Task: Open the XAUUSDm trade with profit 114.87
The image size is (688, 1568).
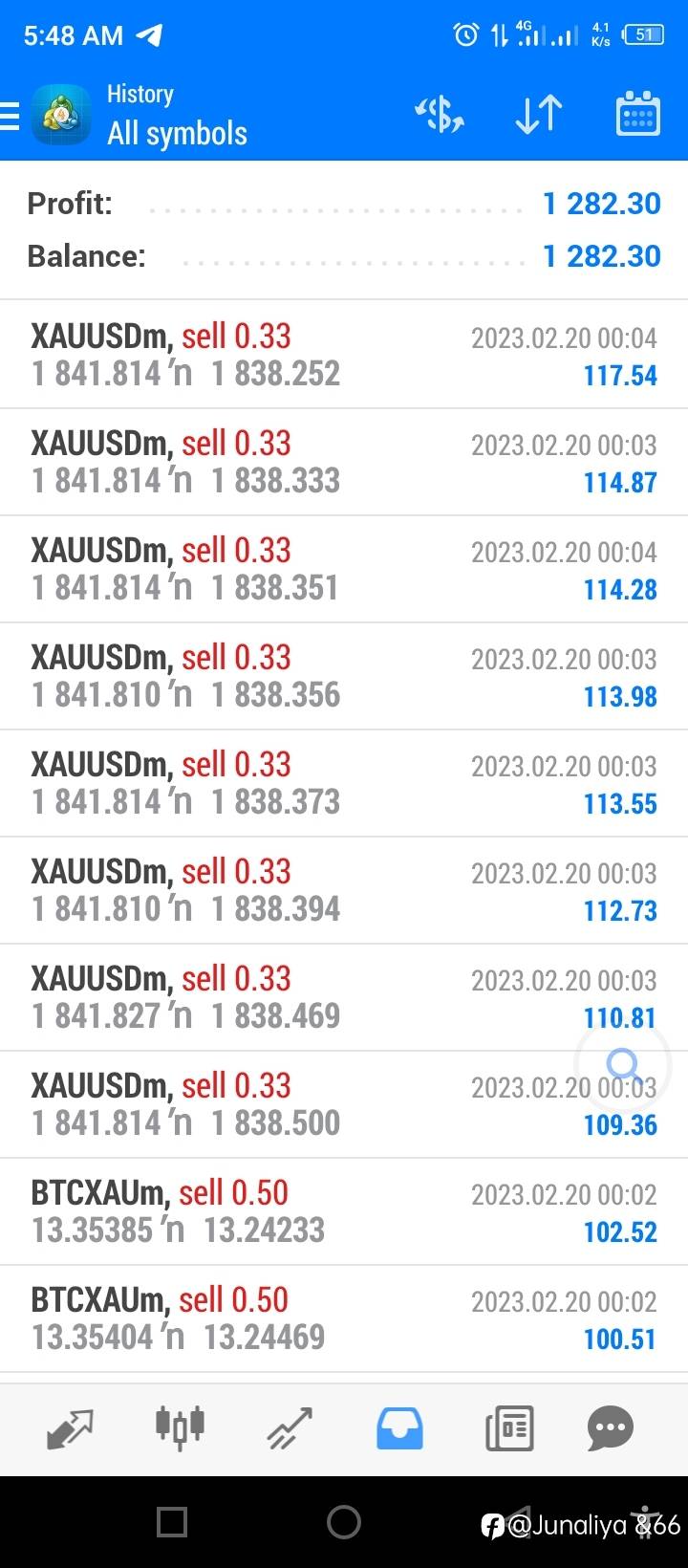Action: (344, 462)
